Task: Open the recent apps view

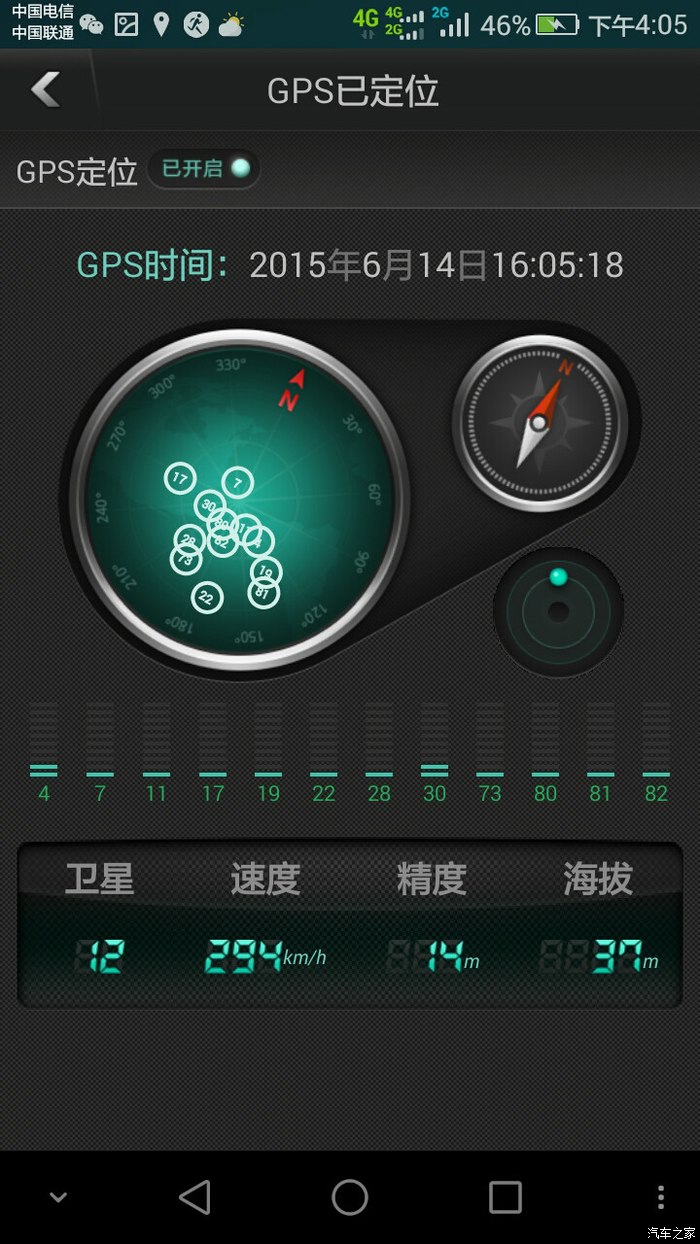Action: 505,1197
